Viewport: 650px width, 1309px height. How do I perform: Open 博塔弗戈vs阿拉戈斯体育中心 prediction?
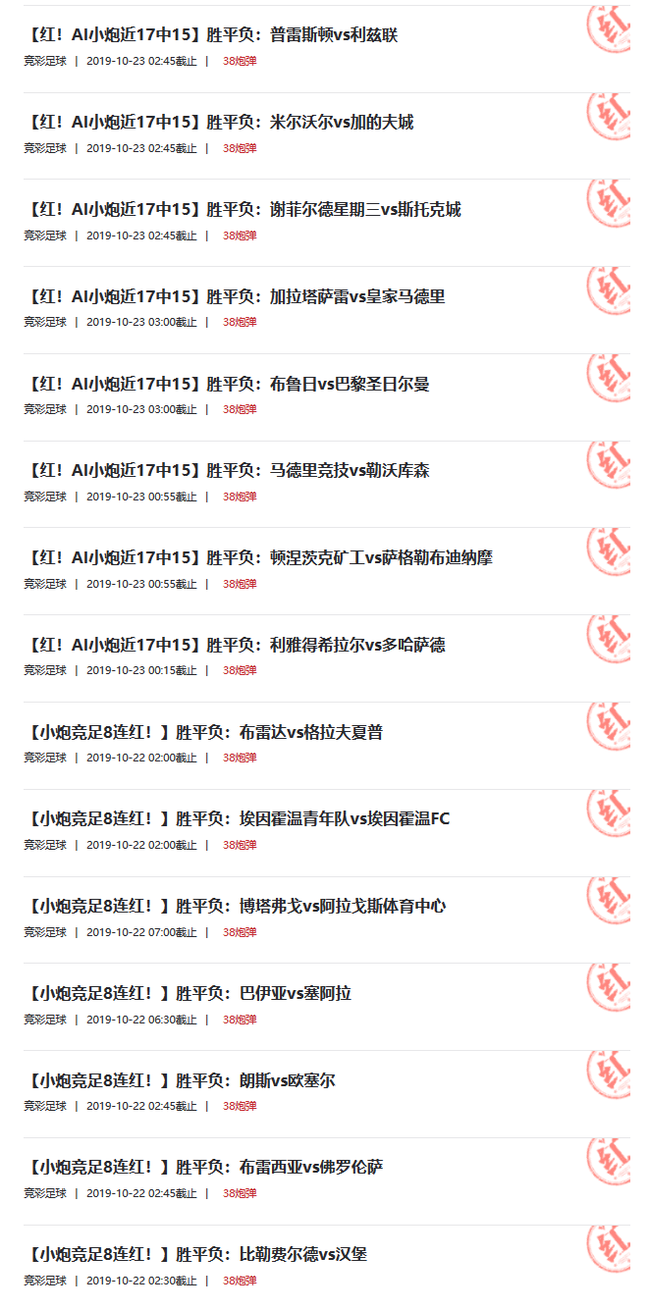(235, 906)
